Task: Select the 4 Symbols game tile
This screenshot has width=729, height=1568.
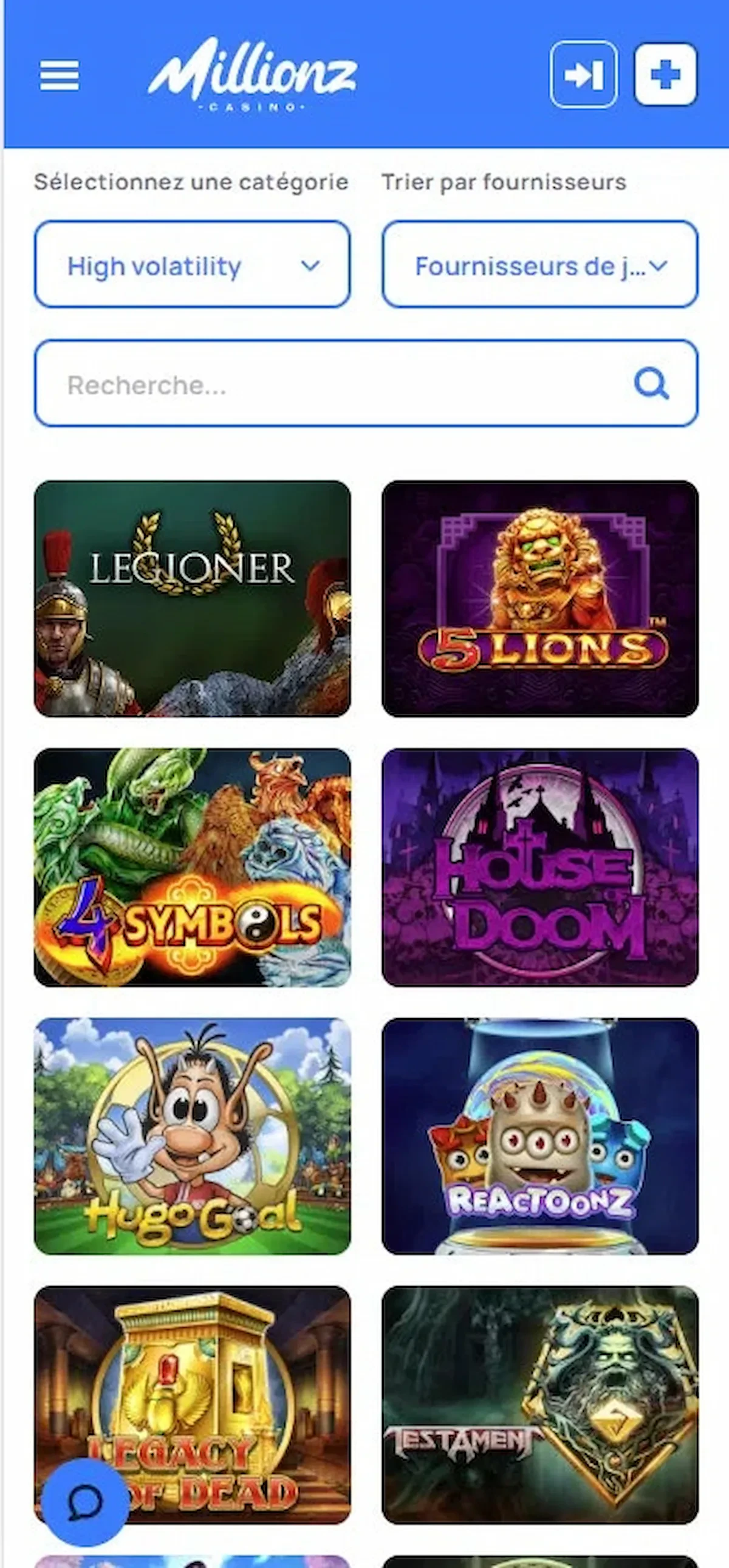Action: pyautogui.click(x=193, y=867)
